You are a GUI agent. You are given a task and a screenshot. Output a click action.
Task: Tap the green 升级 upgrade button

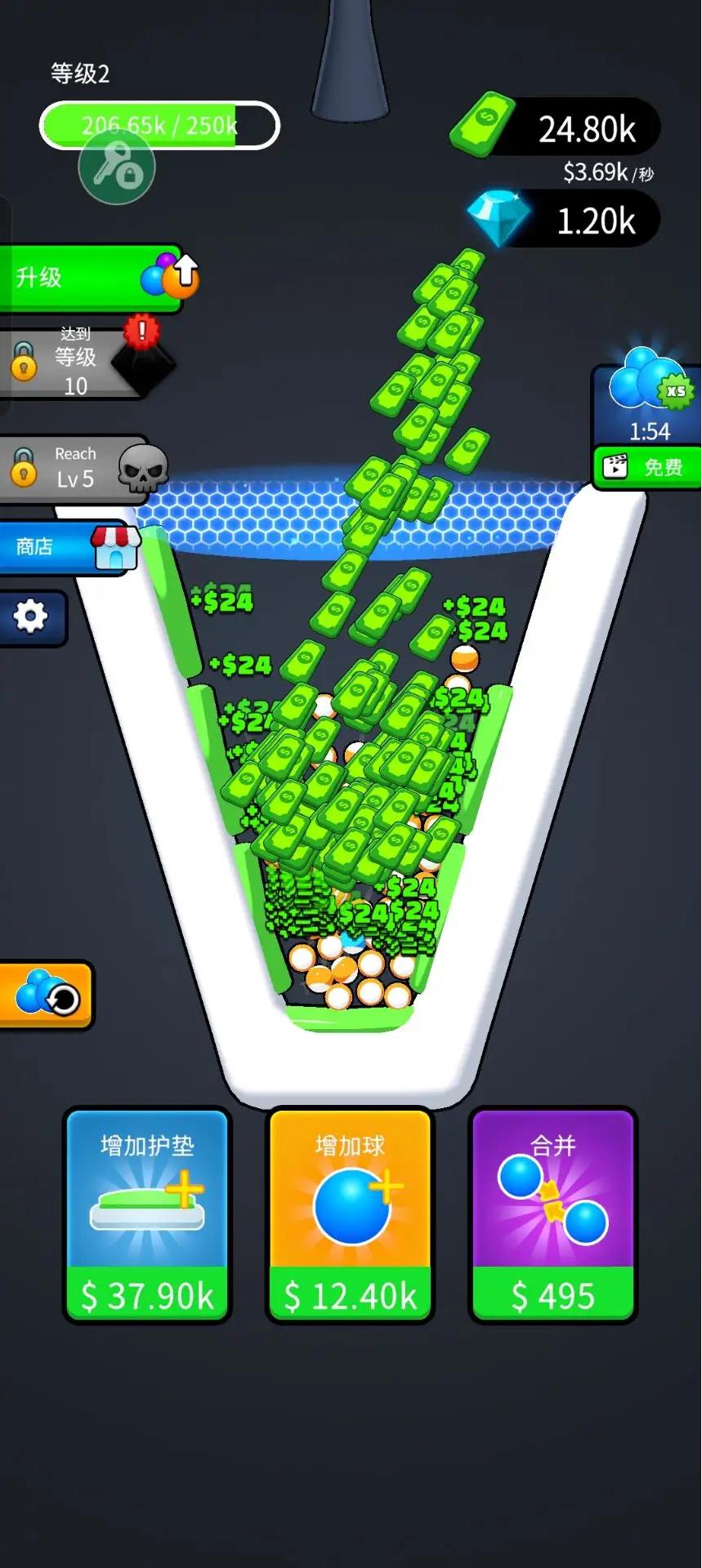click(x=90, y=278)
